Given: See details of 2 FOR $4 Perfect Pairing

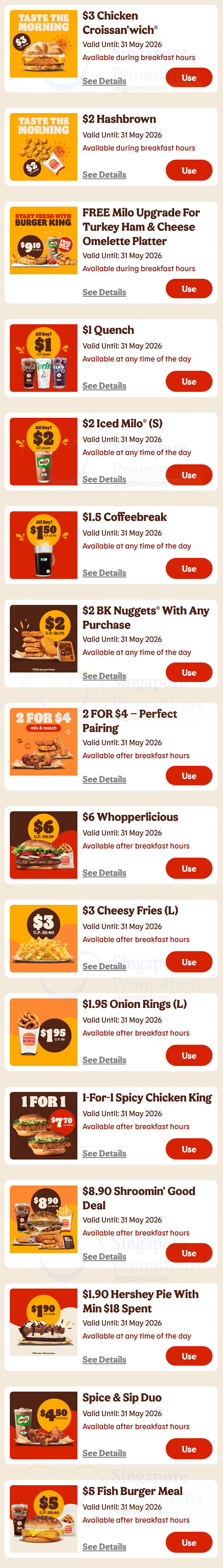Looking at the screenshot, I should (x=104, y=779).
